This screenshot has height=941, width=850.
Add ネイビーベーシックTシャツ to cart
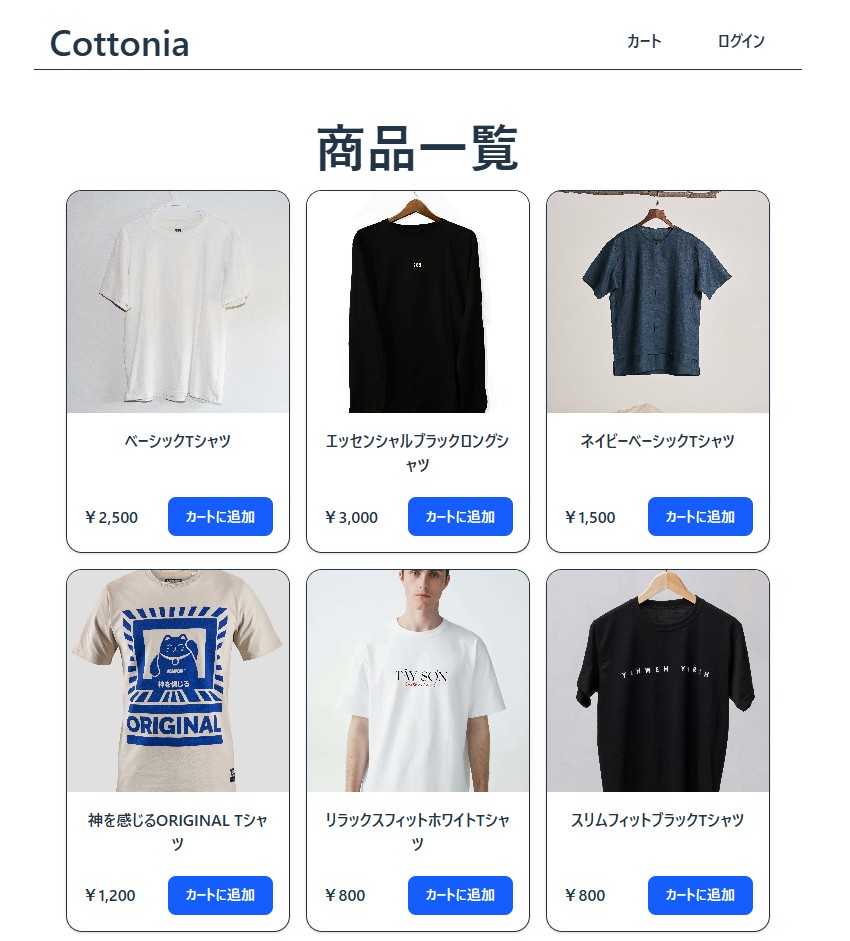coord(700,517)
